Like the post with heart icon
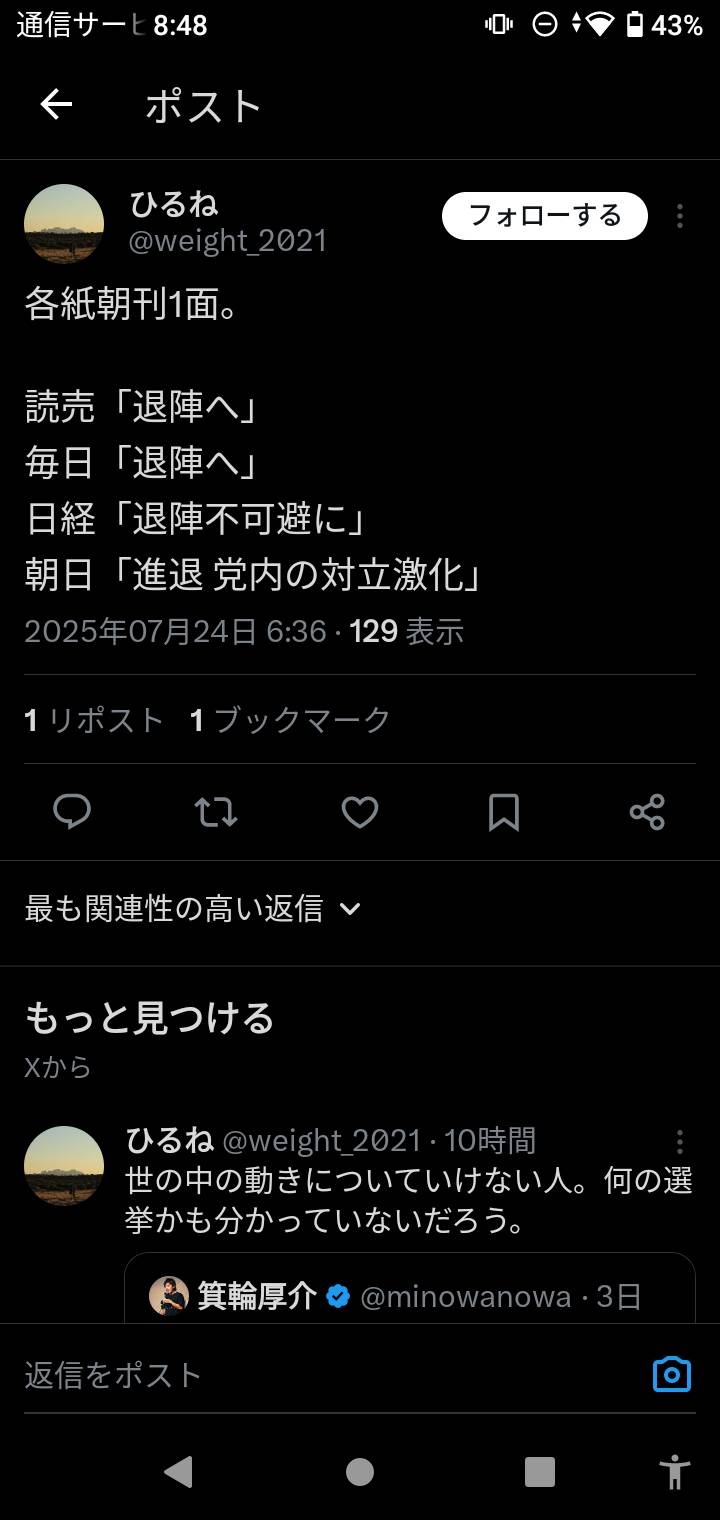 [360, 812]
